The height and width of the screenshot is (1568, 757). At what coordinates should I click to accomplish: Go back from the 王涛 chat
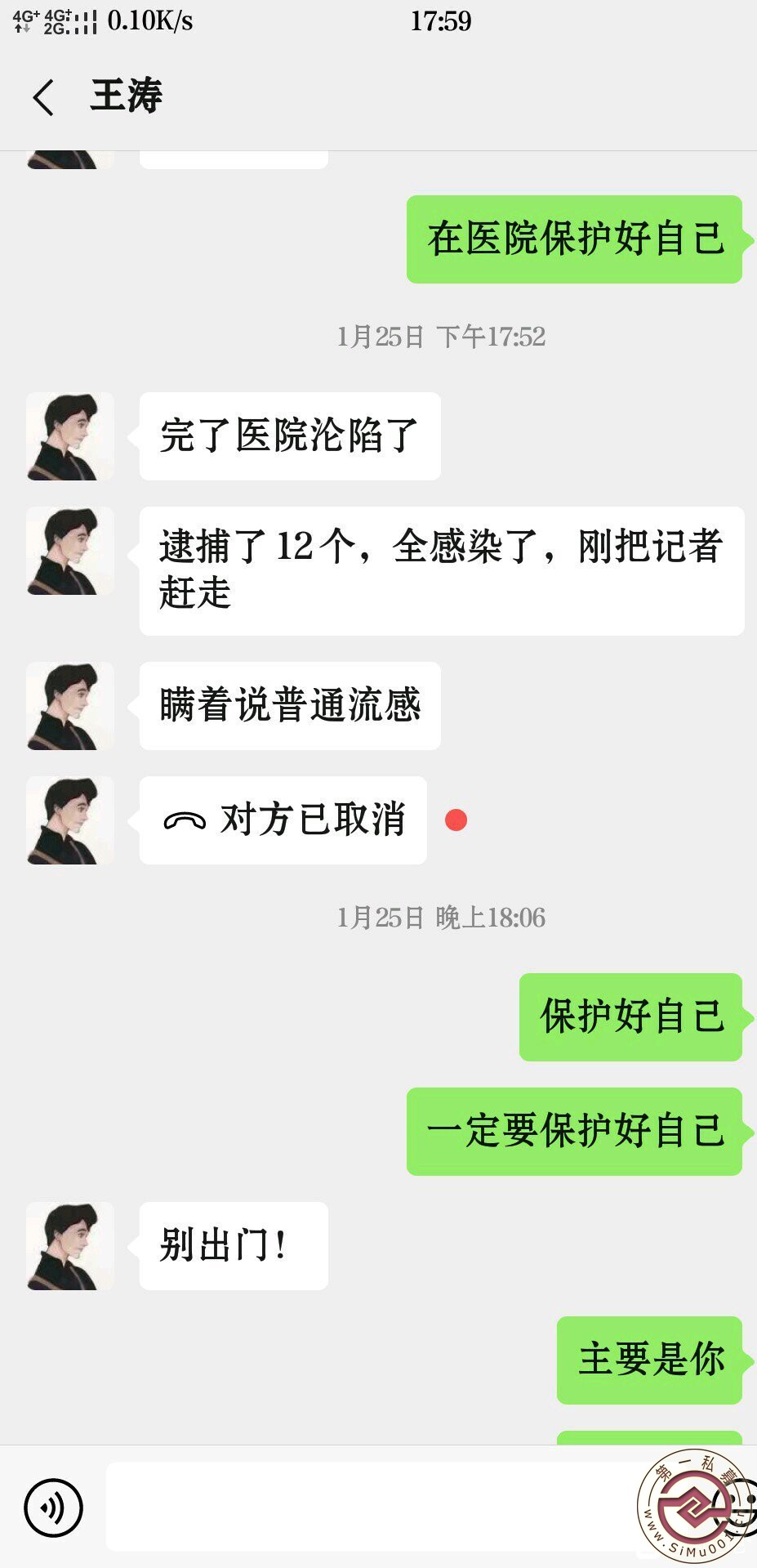44,97
